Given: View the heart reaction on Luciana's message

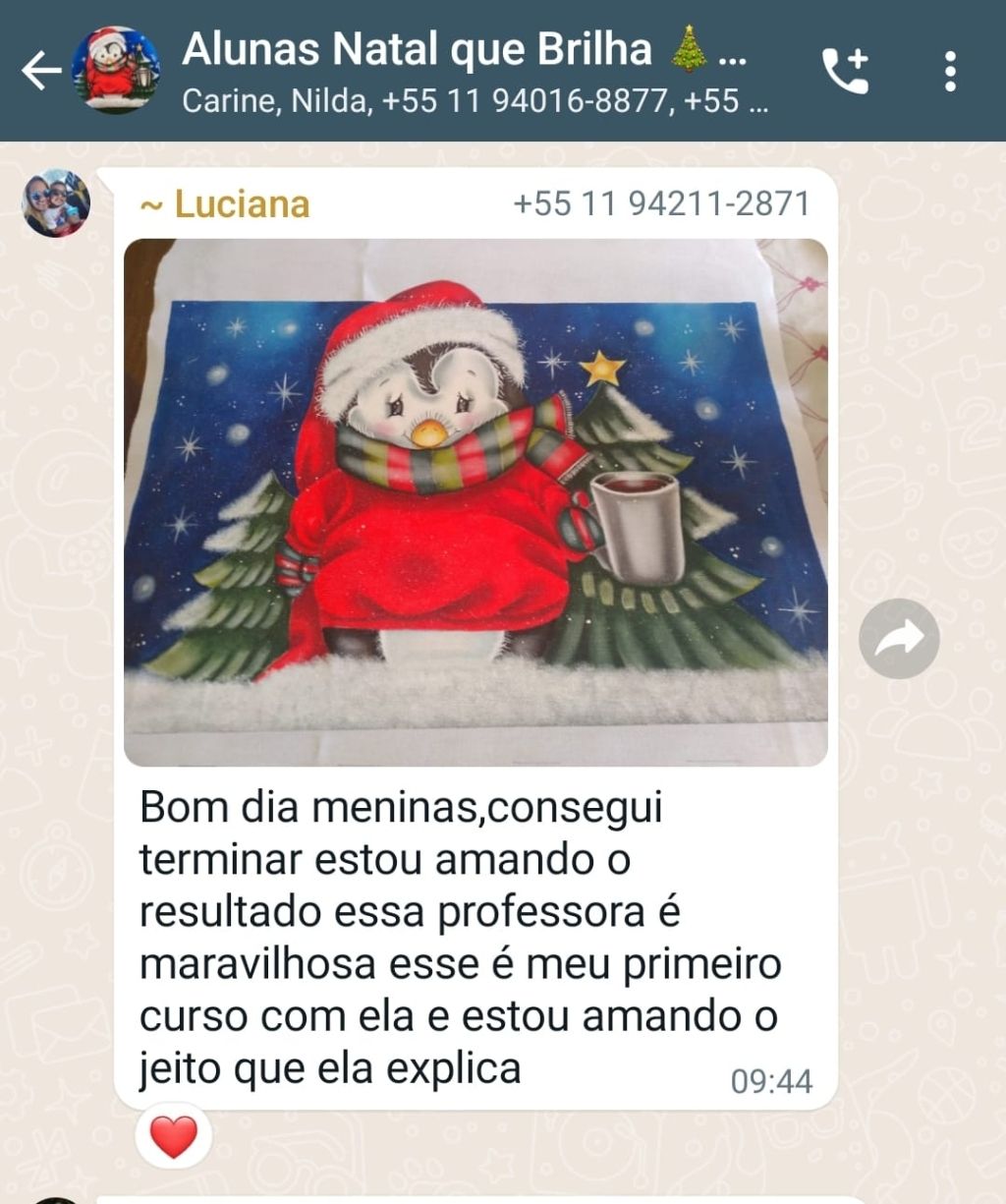Looking at the screenshot, I should click(x=174, y=1137).
